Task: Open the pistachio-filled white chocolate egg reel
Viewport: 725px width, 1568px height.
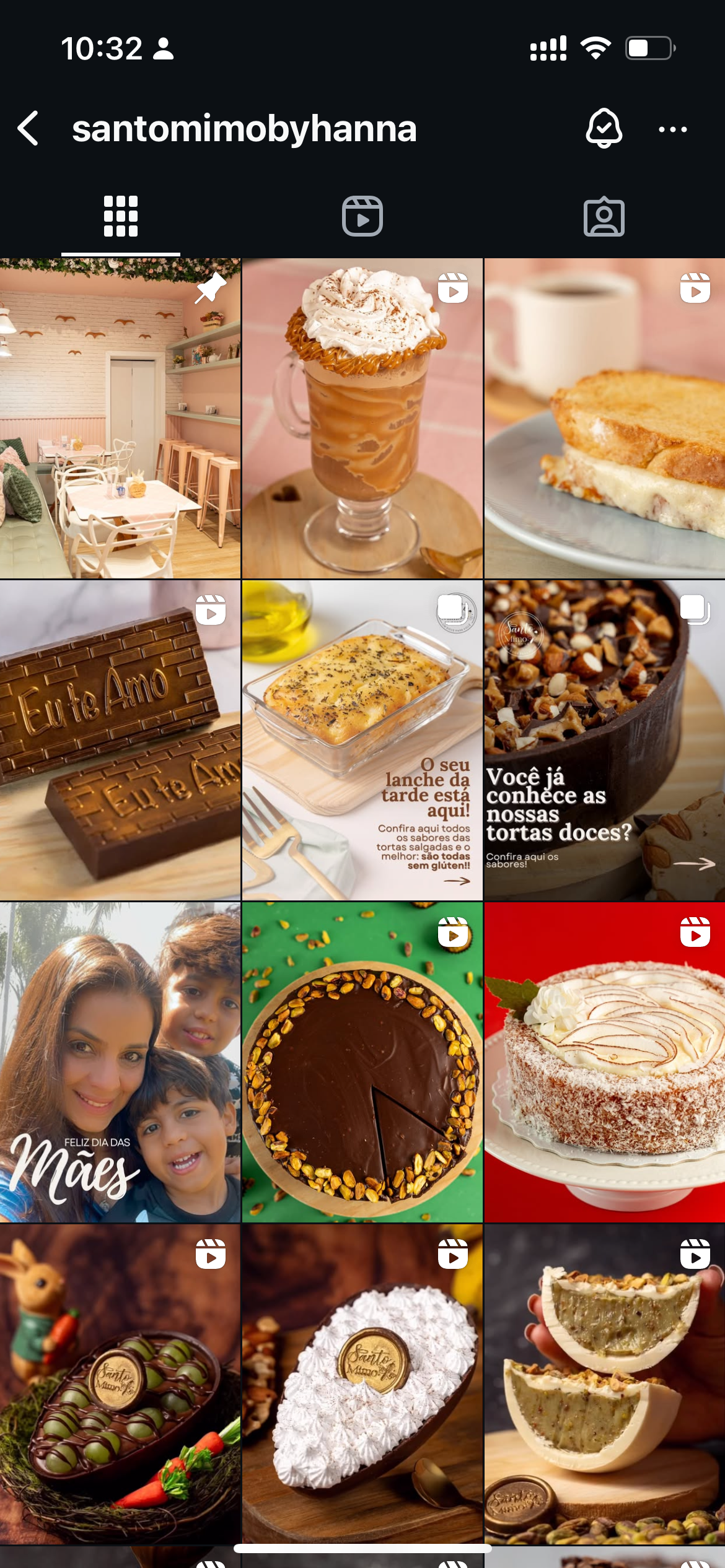Action: pyautogui.click(x=605, y=1384)
